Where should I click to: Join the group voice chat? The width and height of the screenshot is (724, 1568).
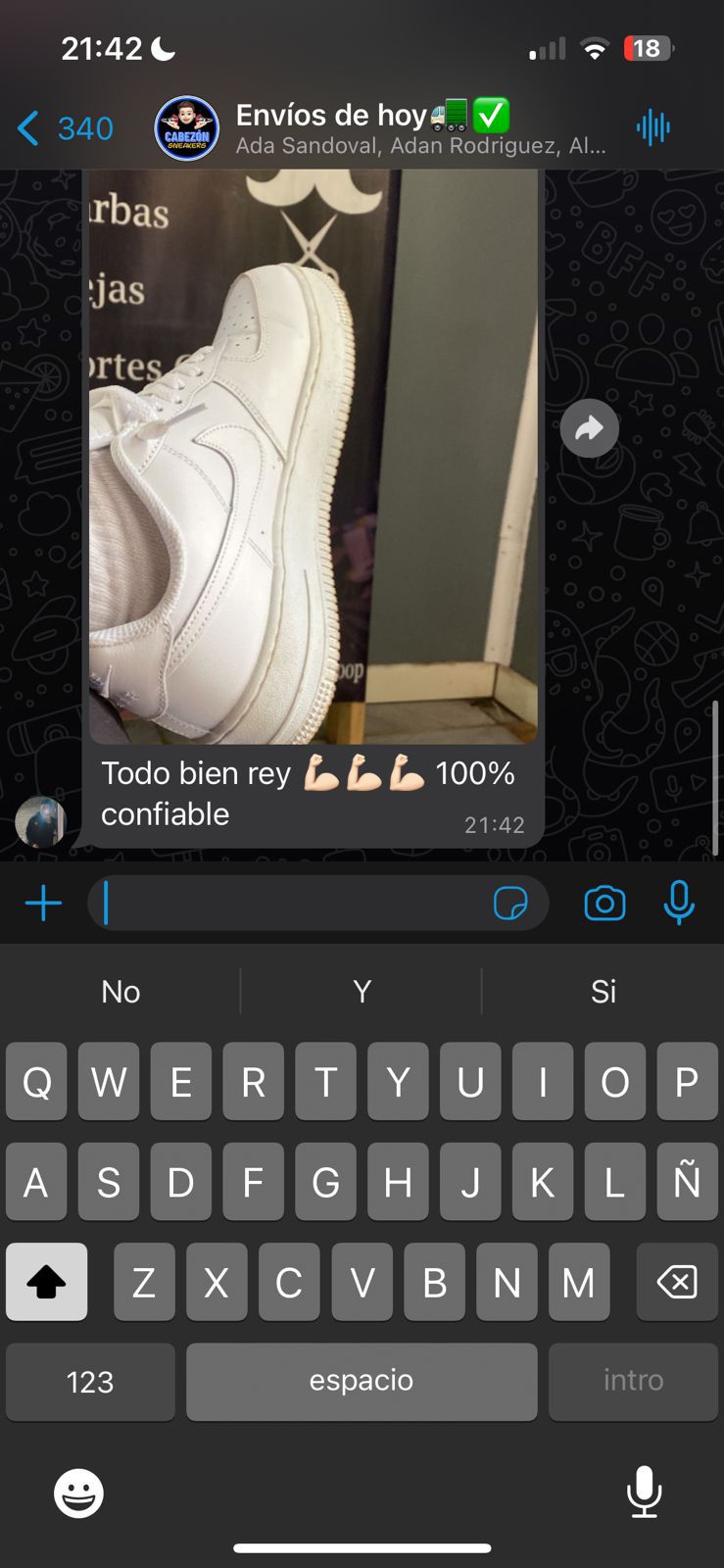point(652,127)
